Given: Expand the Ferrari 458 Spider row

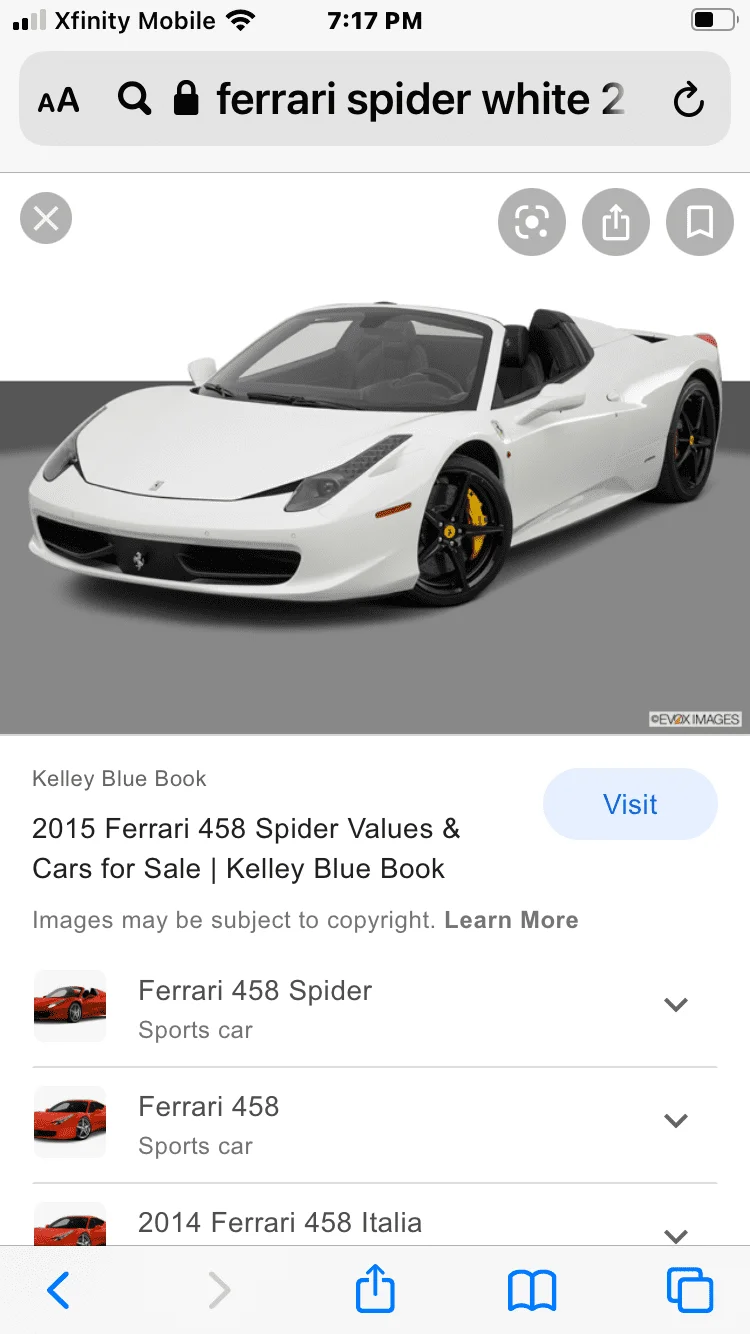Looking at the screenshot, I should pos(676,1005).
